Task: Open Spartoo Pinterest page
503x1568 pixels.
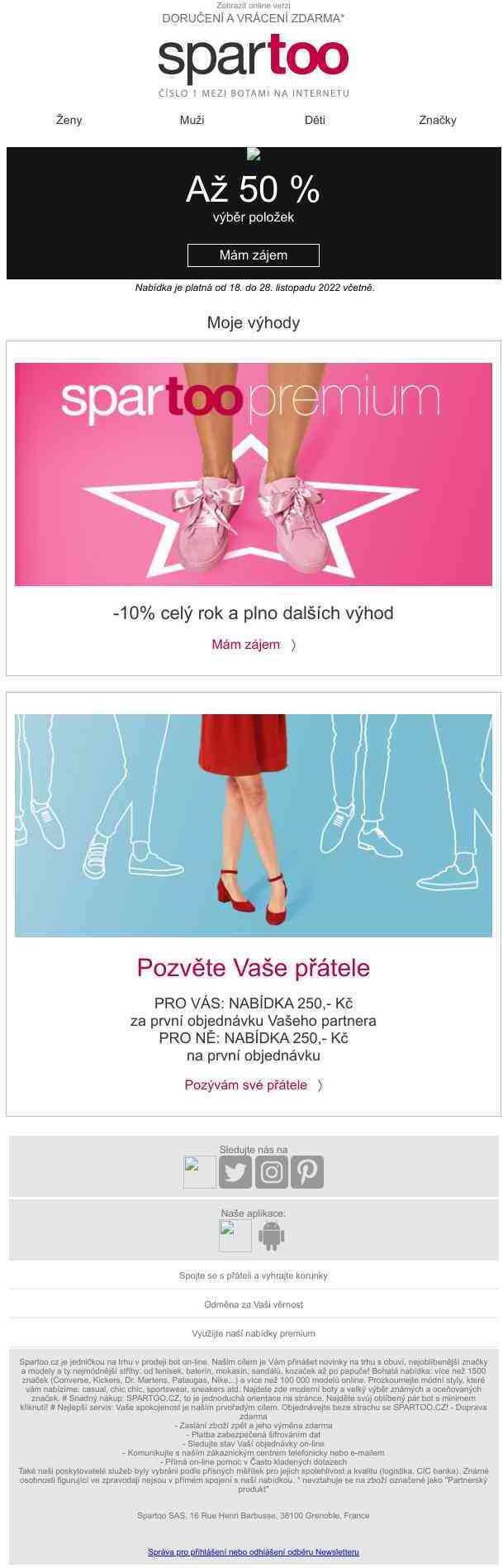Action: coord(307,1172)
